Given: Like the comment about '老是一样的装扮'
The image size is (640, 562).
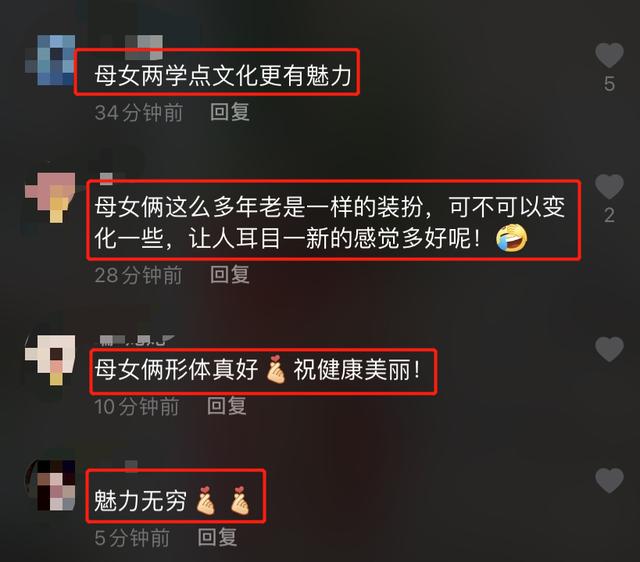Looking at the screenshot, I should 609,186.
